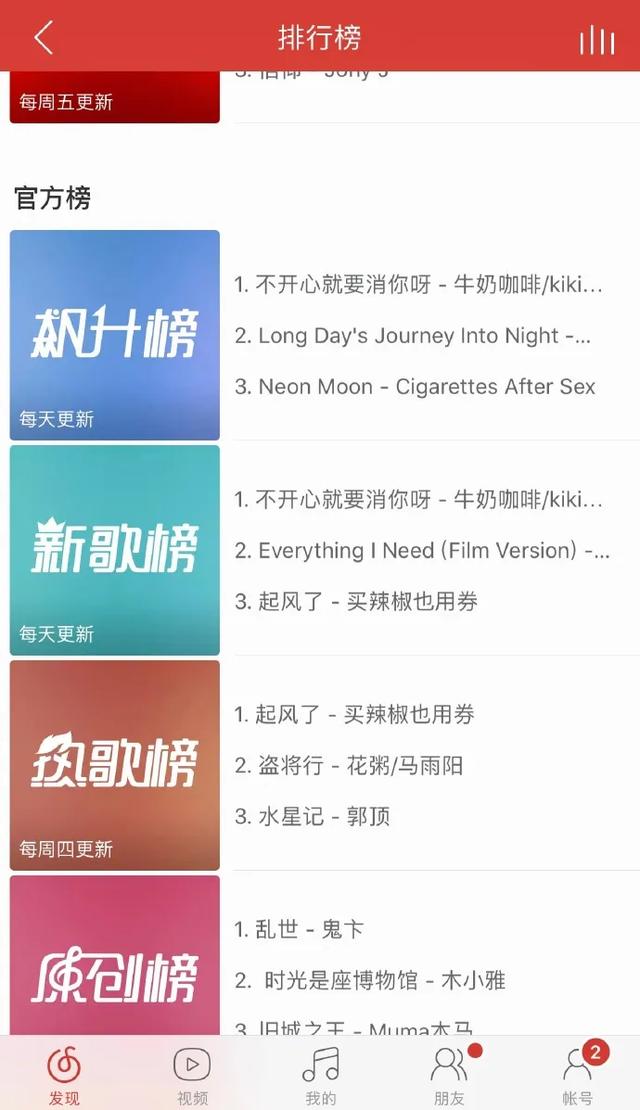The width and height of the screenshot is (640, 1110).
Task: Open the 新歌榜 chart card
Action: [115, 550]
